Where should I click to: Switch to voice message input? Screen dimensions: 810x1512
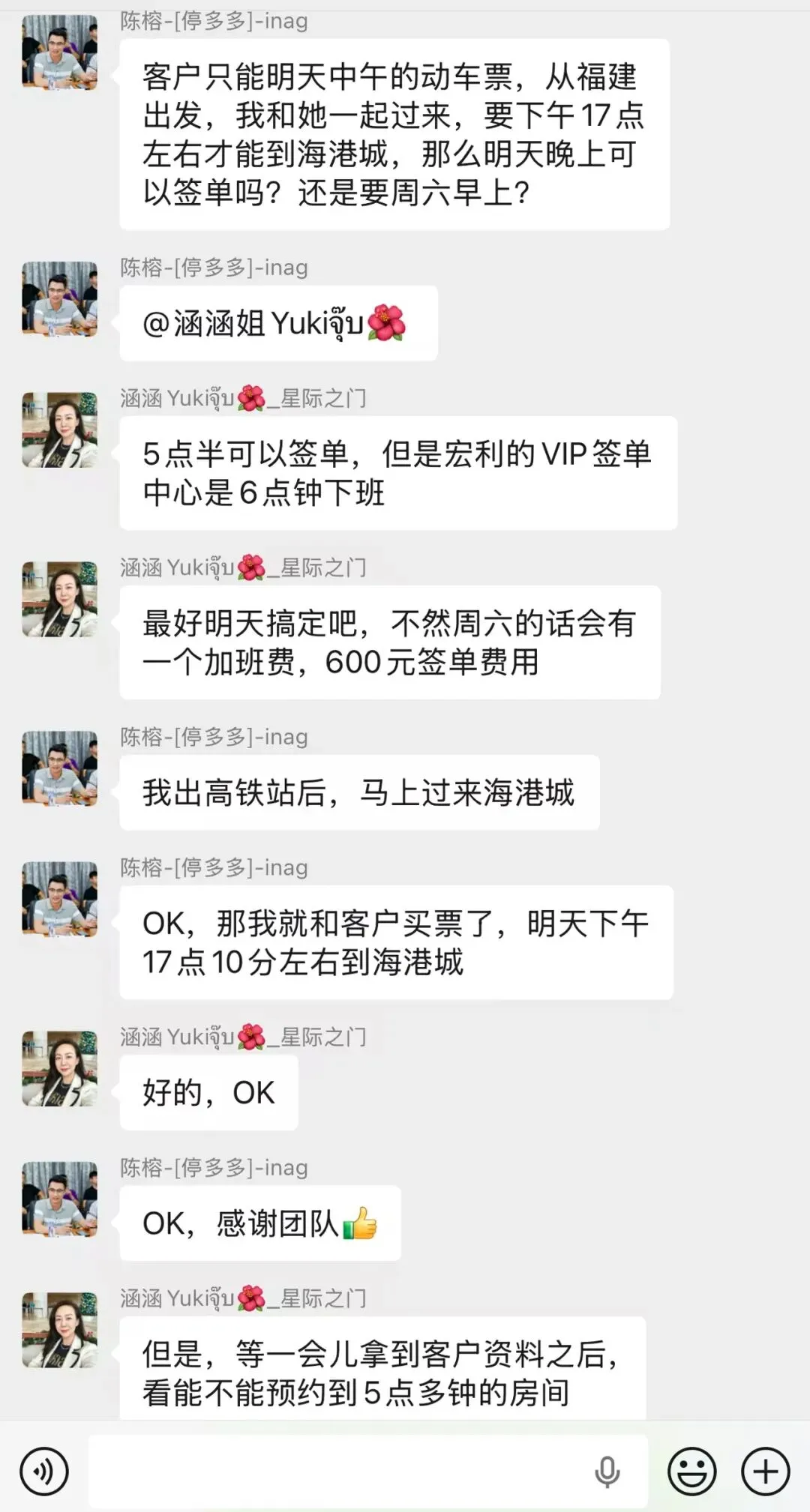[x=43, y=1472]
